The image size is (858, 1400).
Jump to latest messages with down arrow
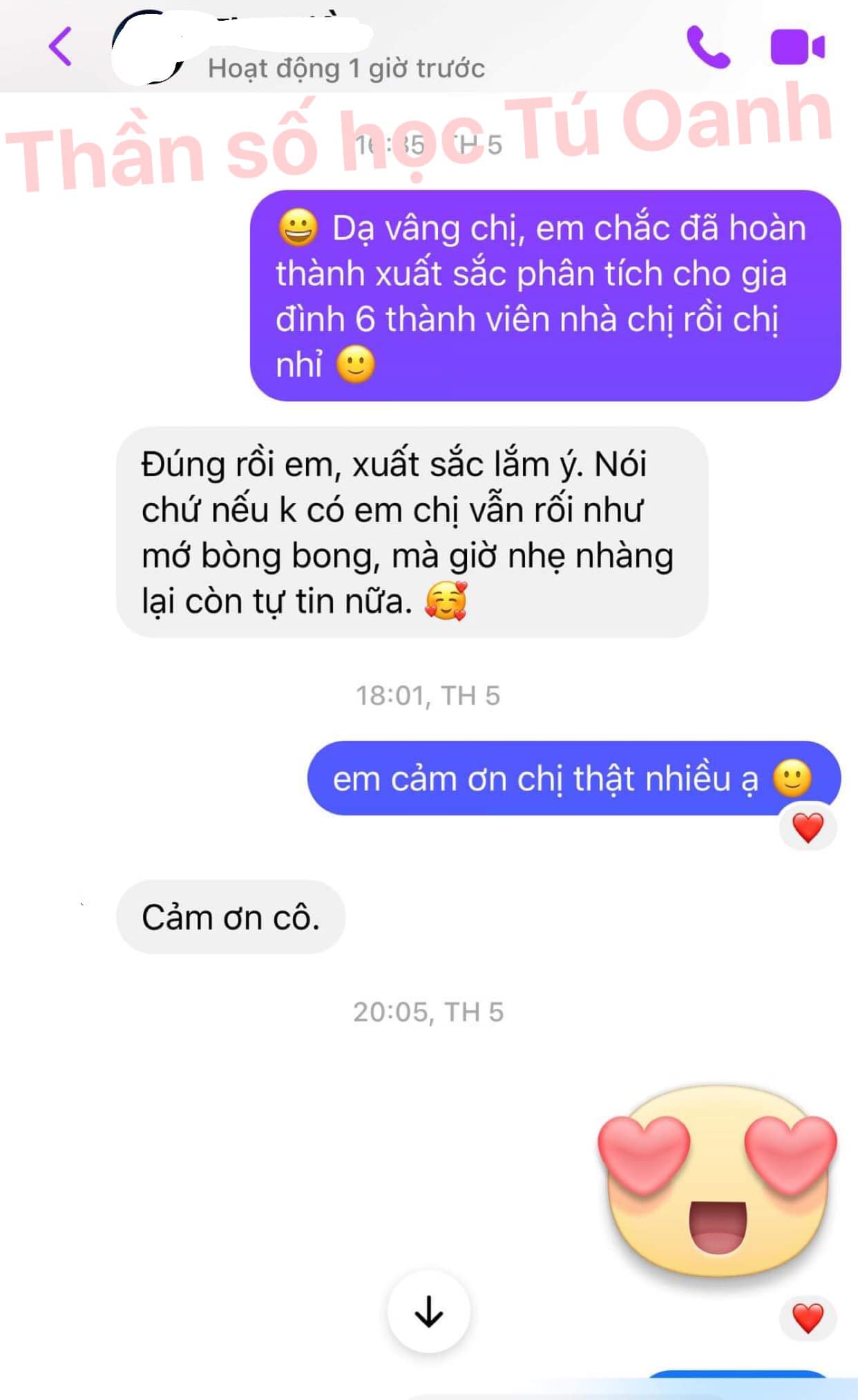tap(429, 1312)
